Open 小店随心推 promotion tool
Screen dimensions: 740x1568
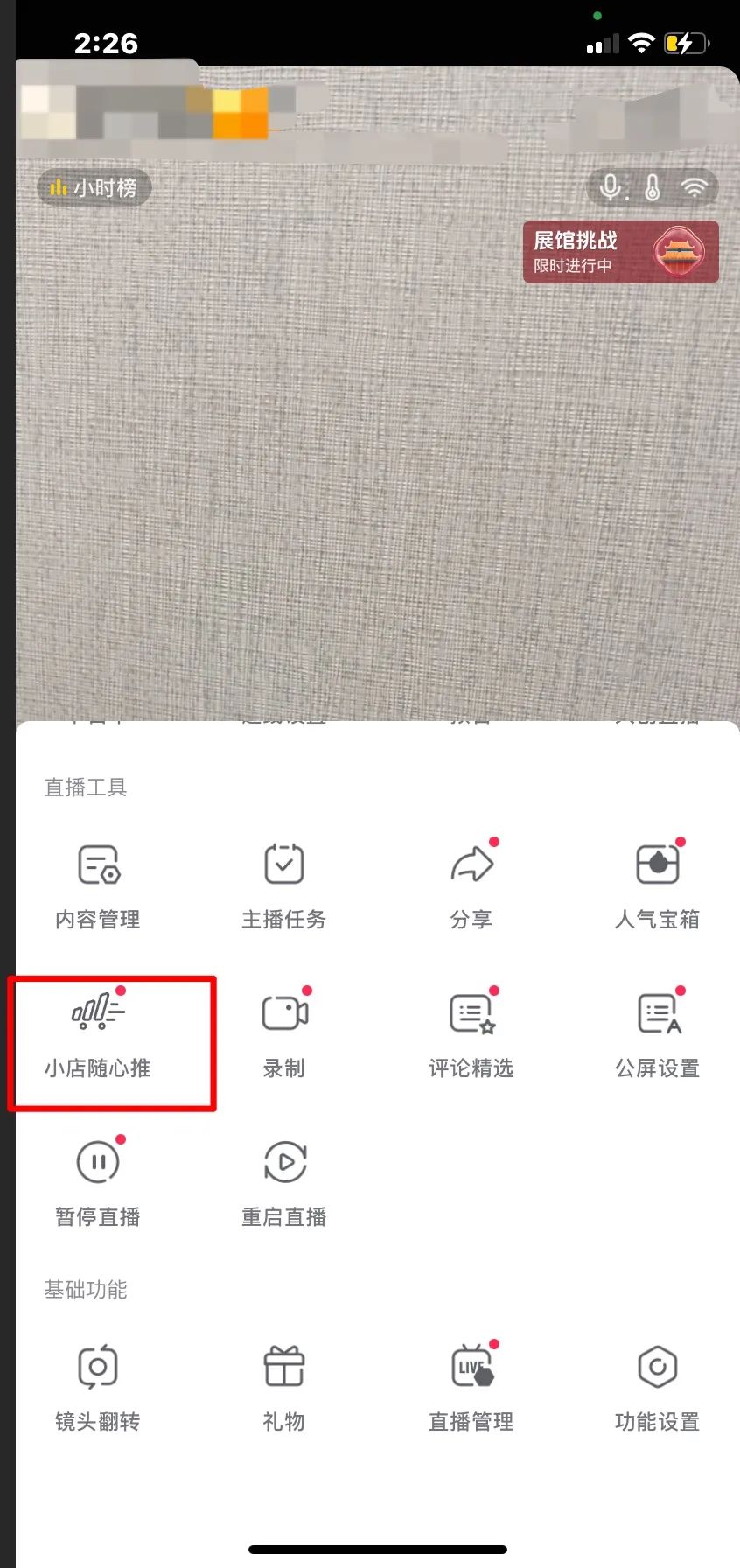click(x=98, y=1033)
